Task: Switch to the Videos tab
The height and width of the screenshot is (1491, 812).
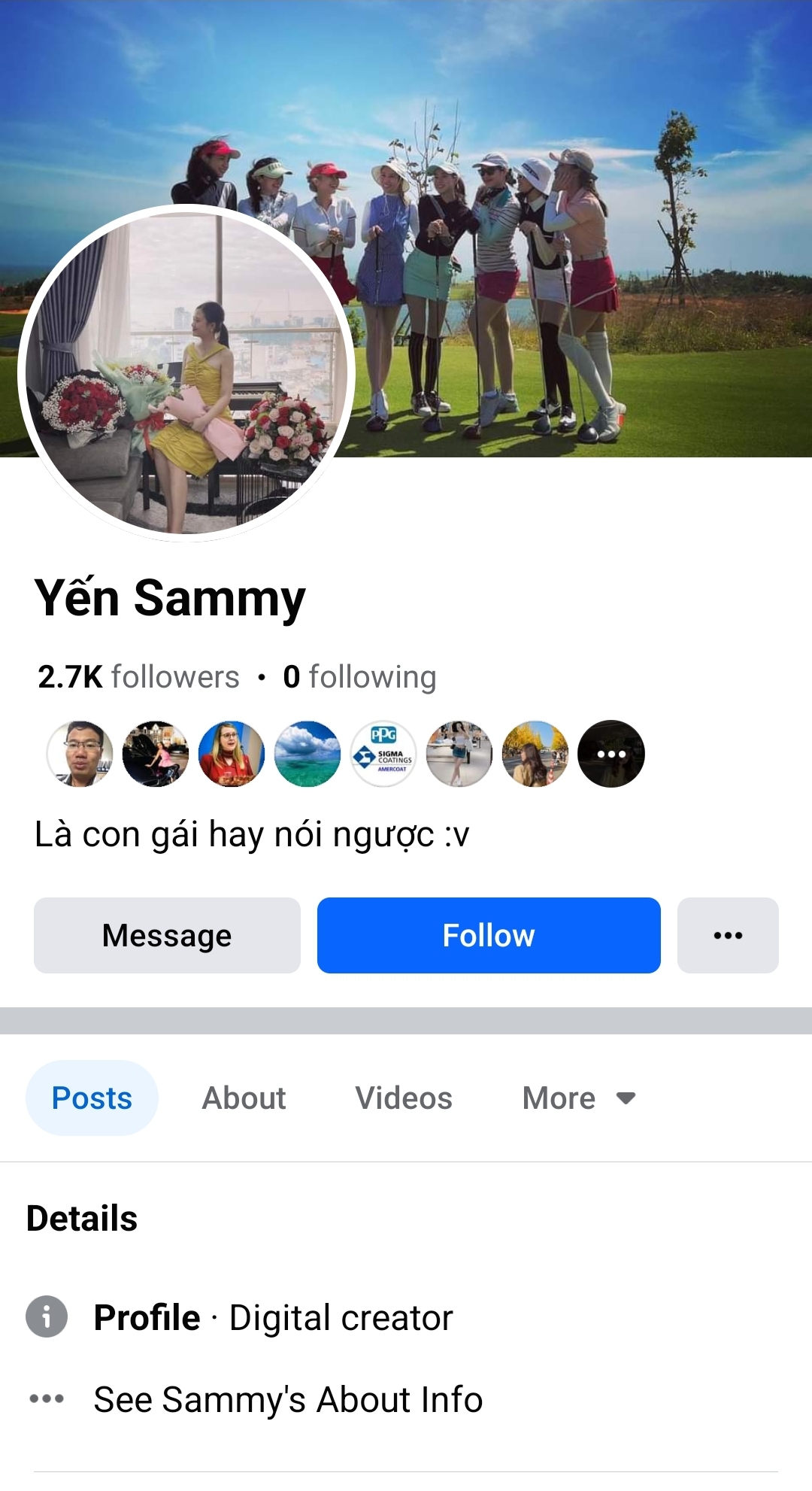Action: [x=404, y=1098]
